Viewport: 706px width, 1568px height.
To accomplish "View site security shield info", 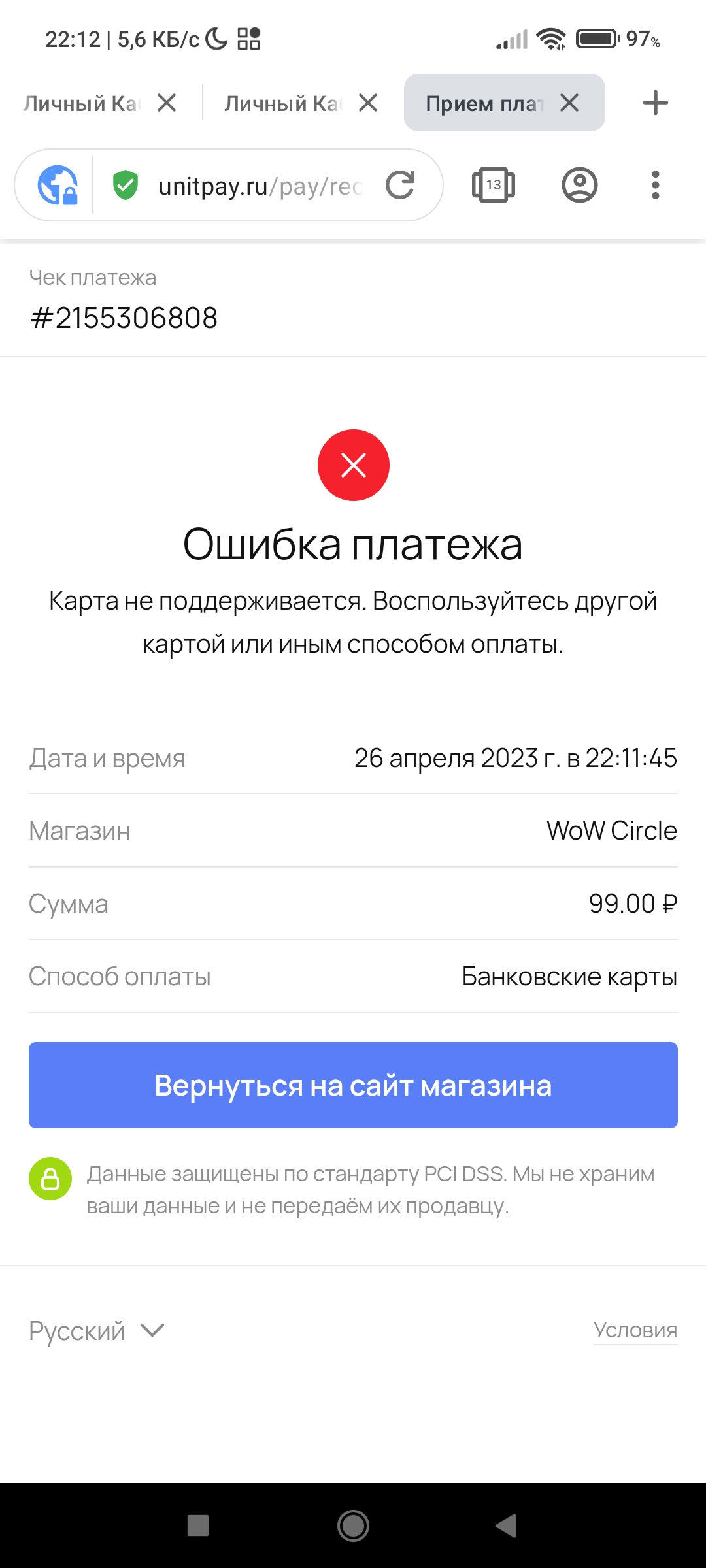I will click(x=125, y=185).
